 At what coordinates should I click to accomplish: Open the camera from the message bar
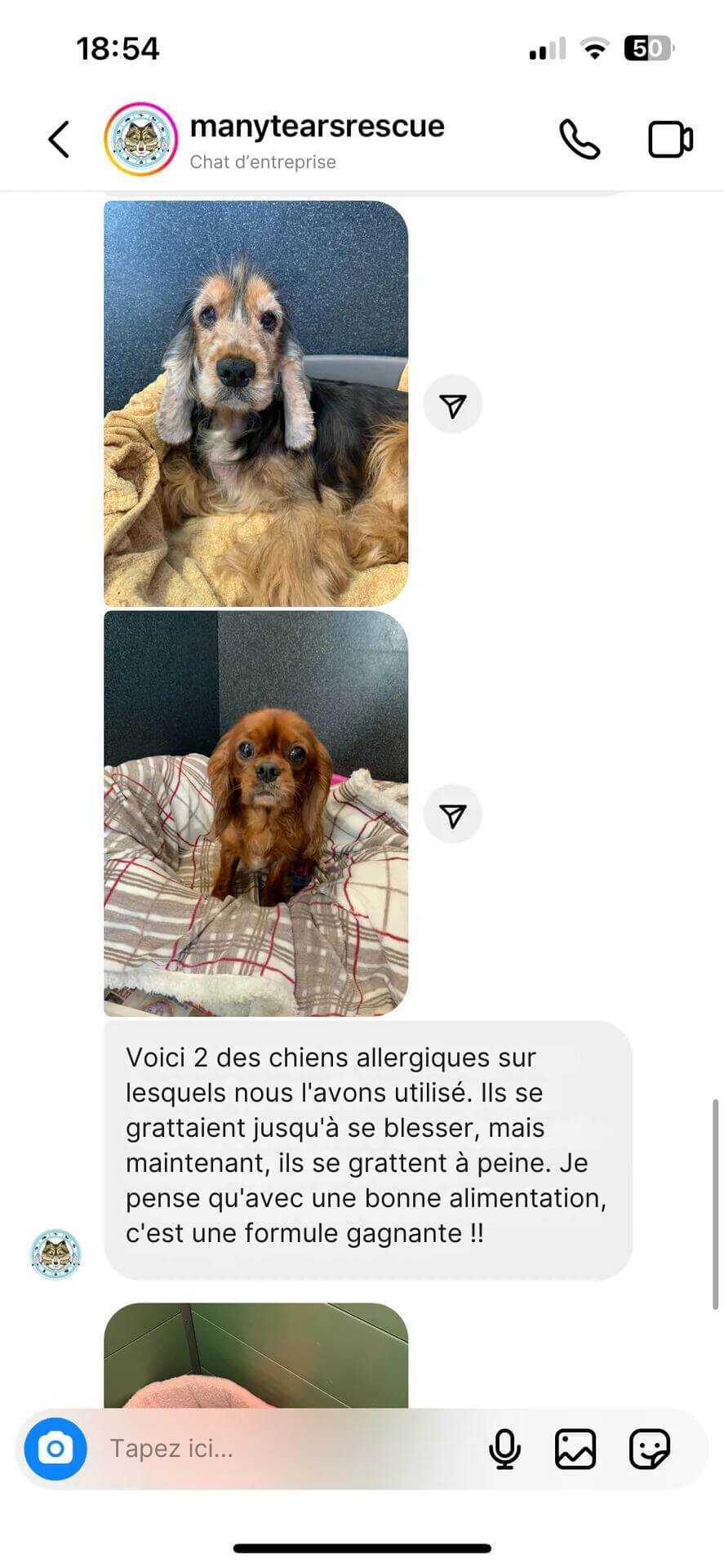[x=56, y=1449]
